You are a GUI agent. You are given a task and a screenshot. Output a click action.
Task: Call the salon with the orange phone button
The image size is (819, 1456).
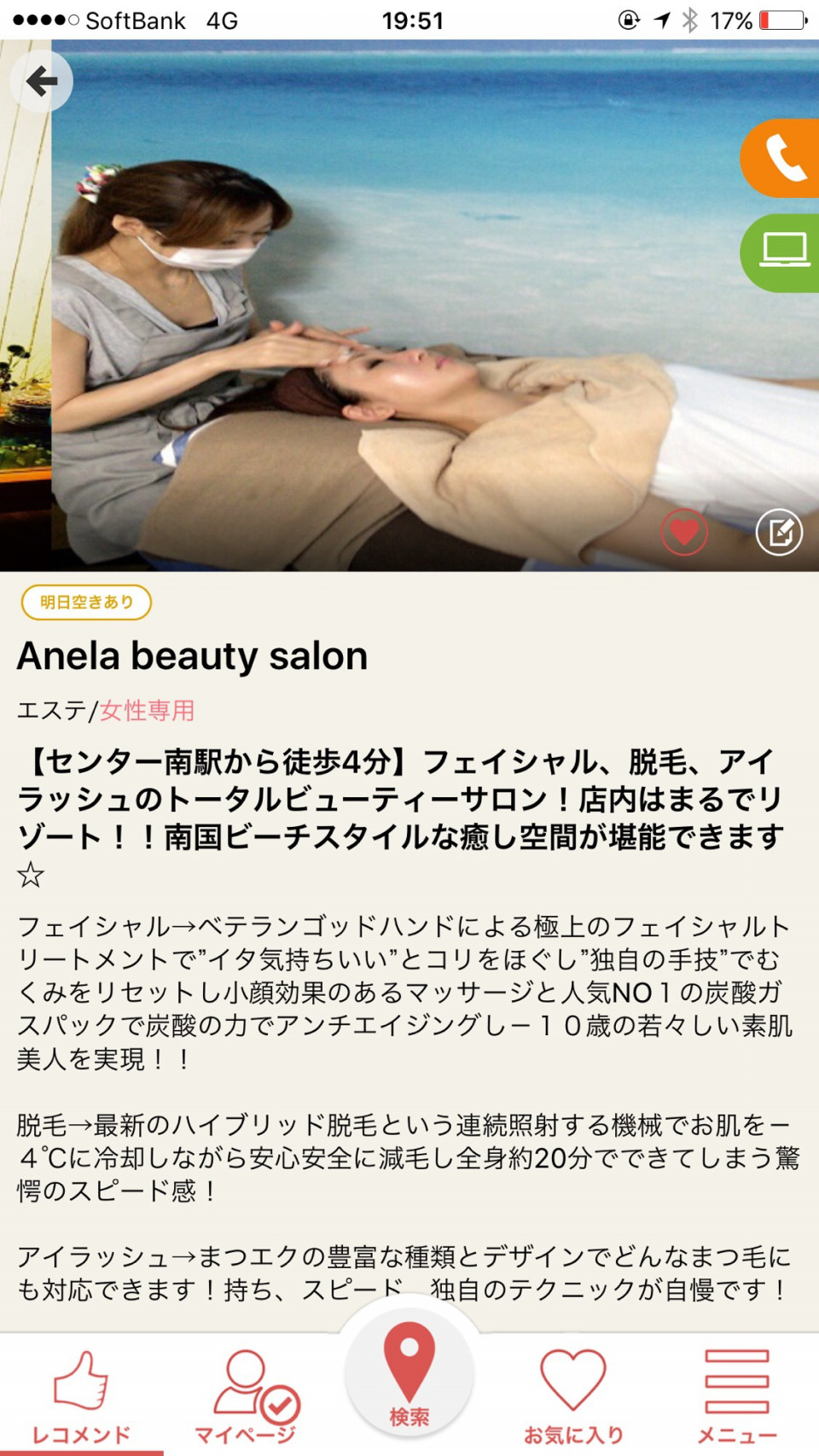coord(781,159)
